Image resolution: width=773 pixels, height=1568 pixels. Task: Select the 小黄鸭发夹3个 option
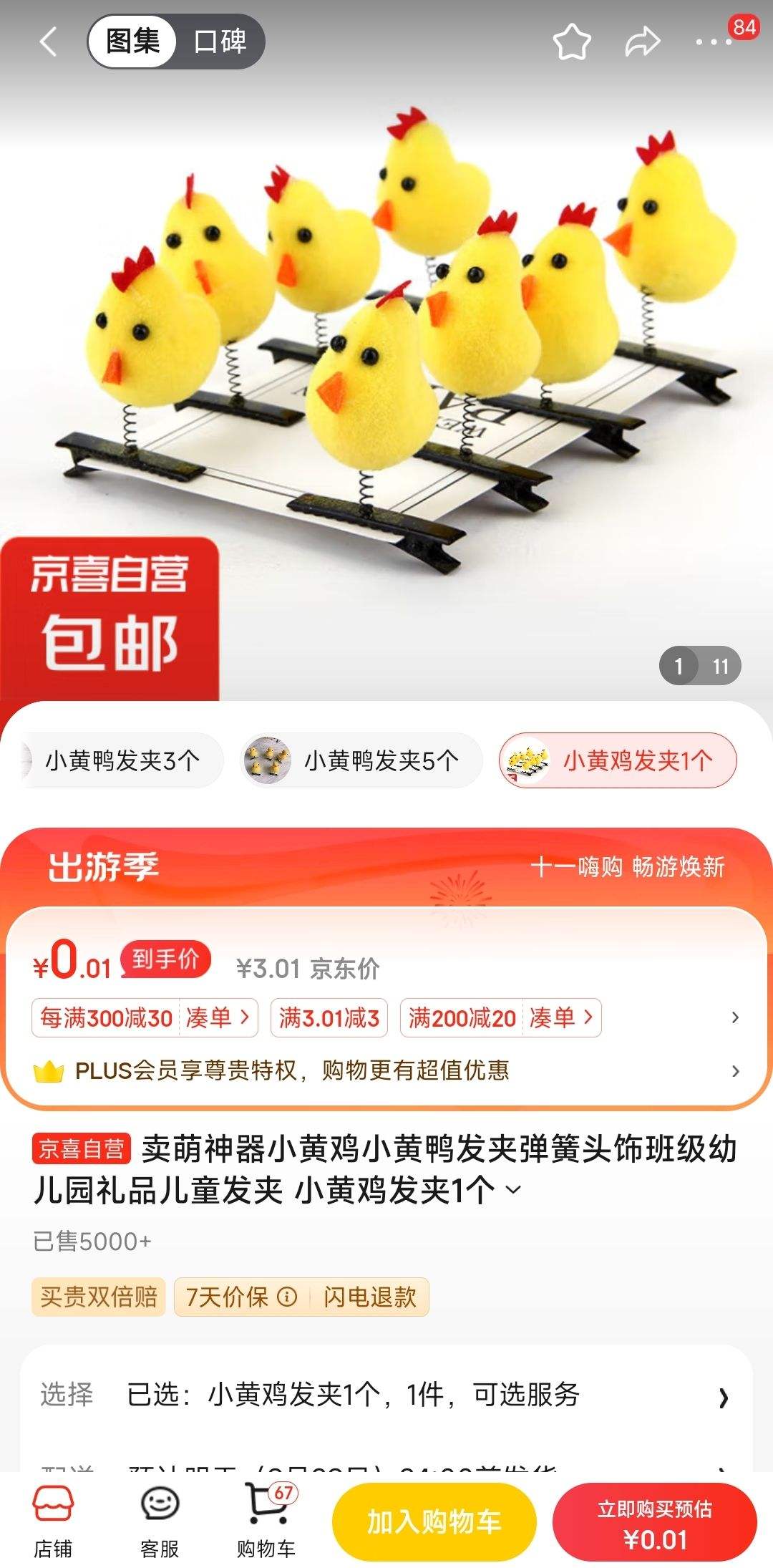pos(122,761)
